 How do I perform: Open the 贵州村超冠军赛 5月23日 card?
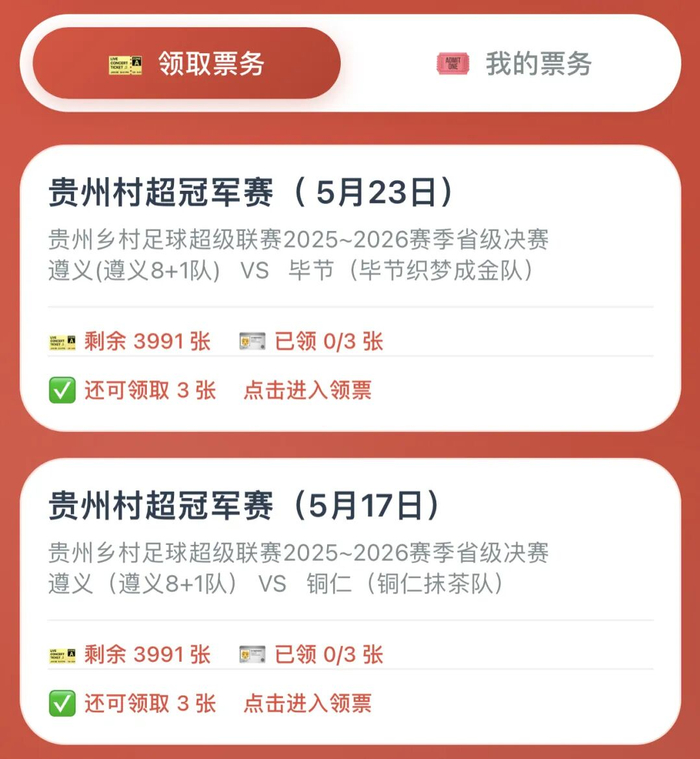pyautogui.click(x=350, y=288)
